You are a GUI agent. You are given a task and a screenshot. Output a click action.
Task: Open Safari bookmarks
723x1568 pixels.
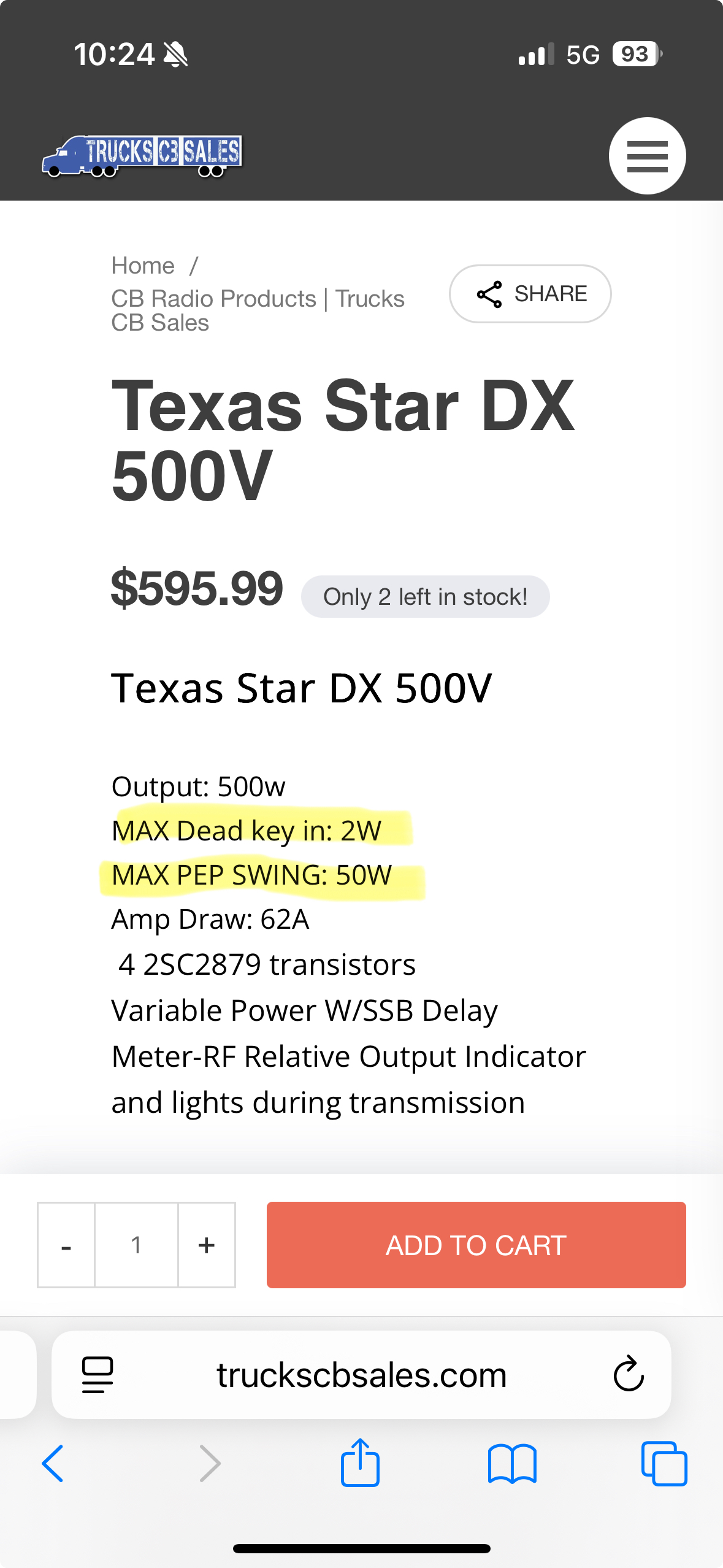coord(512,1463)
